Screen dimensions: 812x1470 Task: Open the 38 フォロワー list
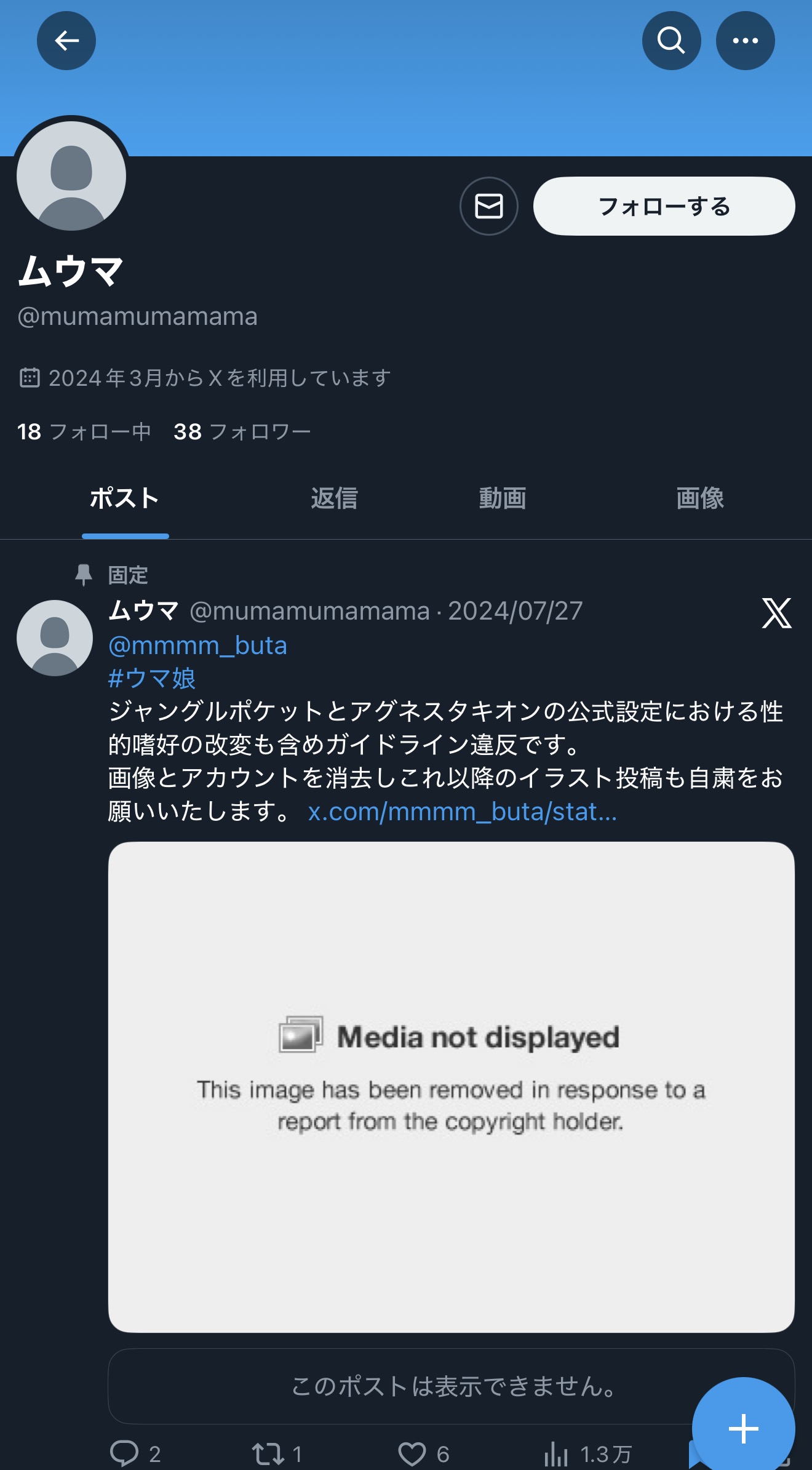tap(242, 432)
